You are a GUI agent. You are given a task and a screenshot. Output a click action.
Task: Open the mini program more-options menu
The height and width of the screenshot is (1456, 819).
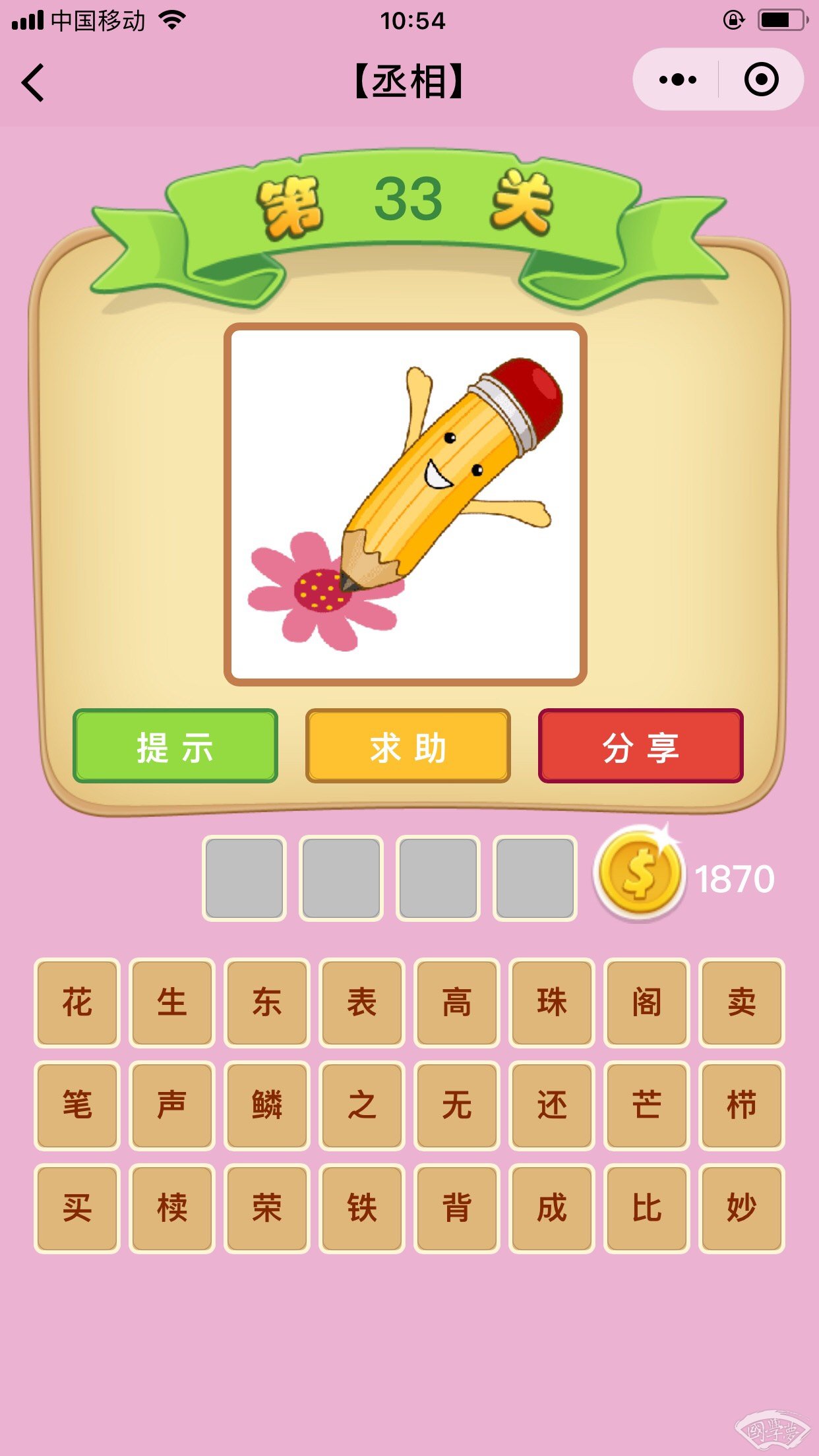coord(677,80)
